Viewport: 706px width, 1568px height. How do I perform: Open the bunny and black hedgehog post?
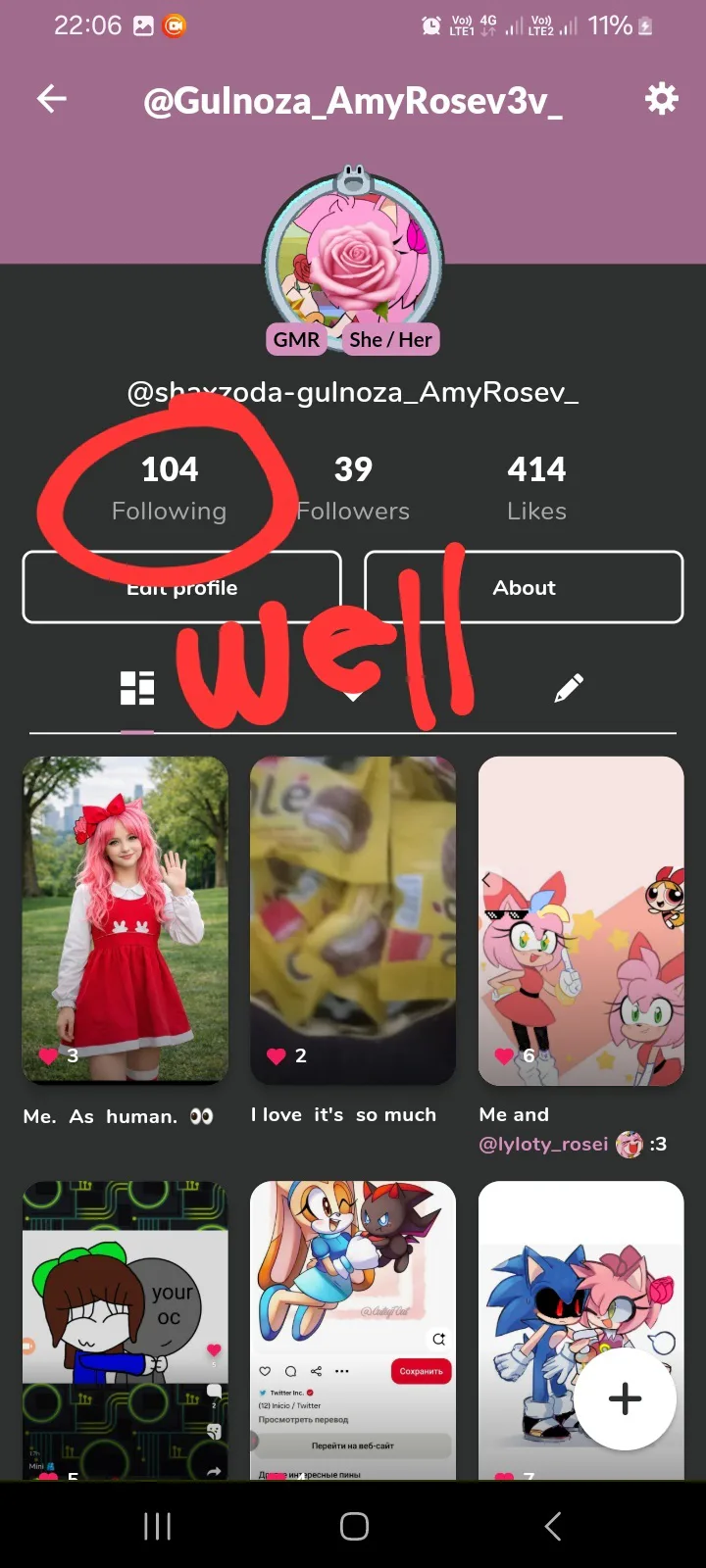(353, 1330)
